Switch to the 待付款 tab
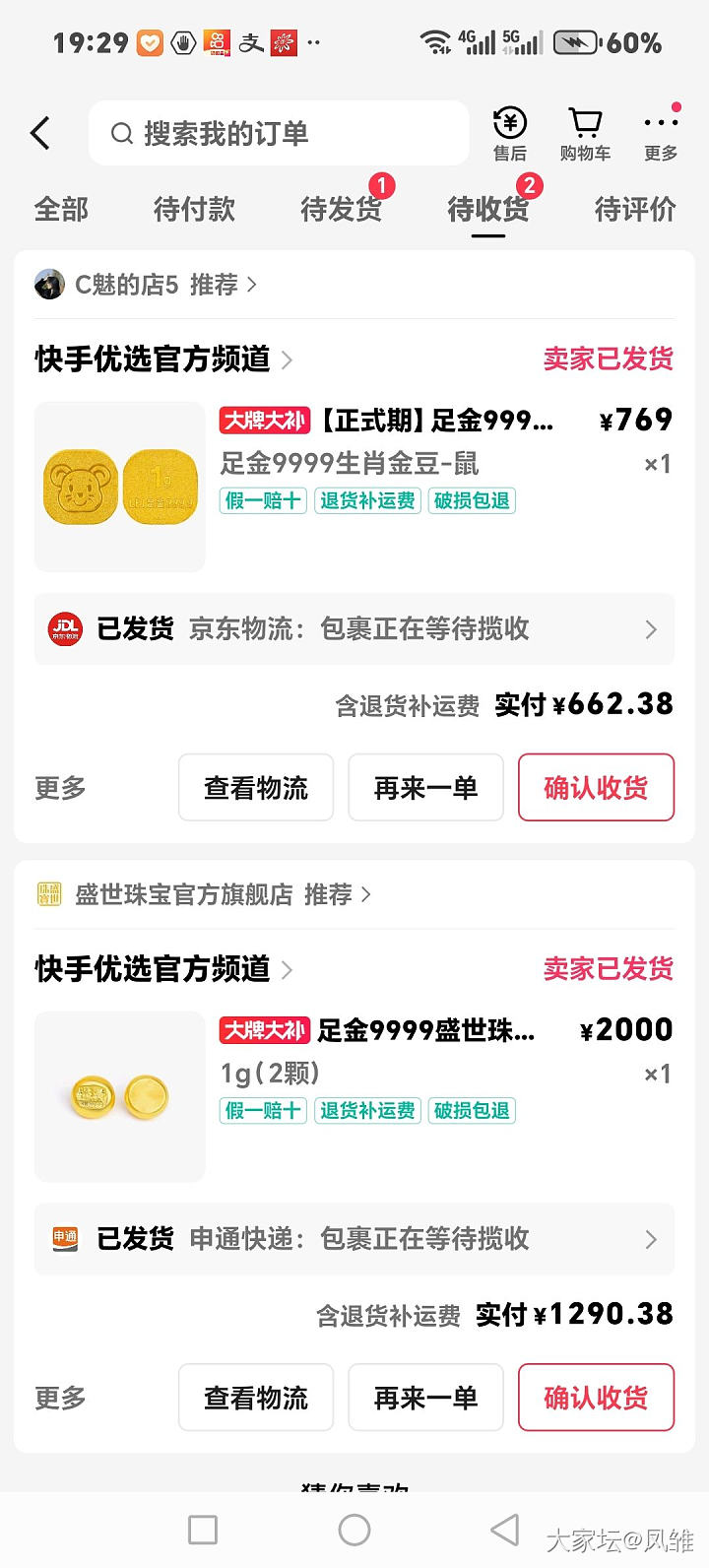The image size is (709, 1568). [x=194, y=209]
